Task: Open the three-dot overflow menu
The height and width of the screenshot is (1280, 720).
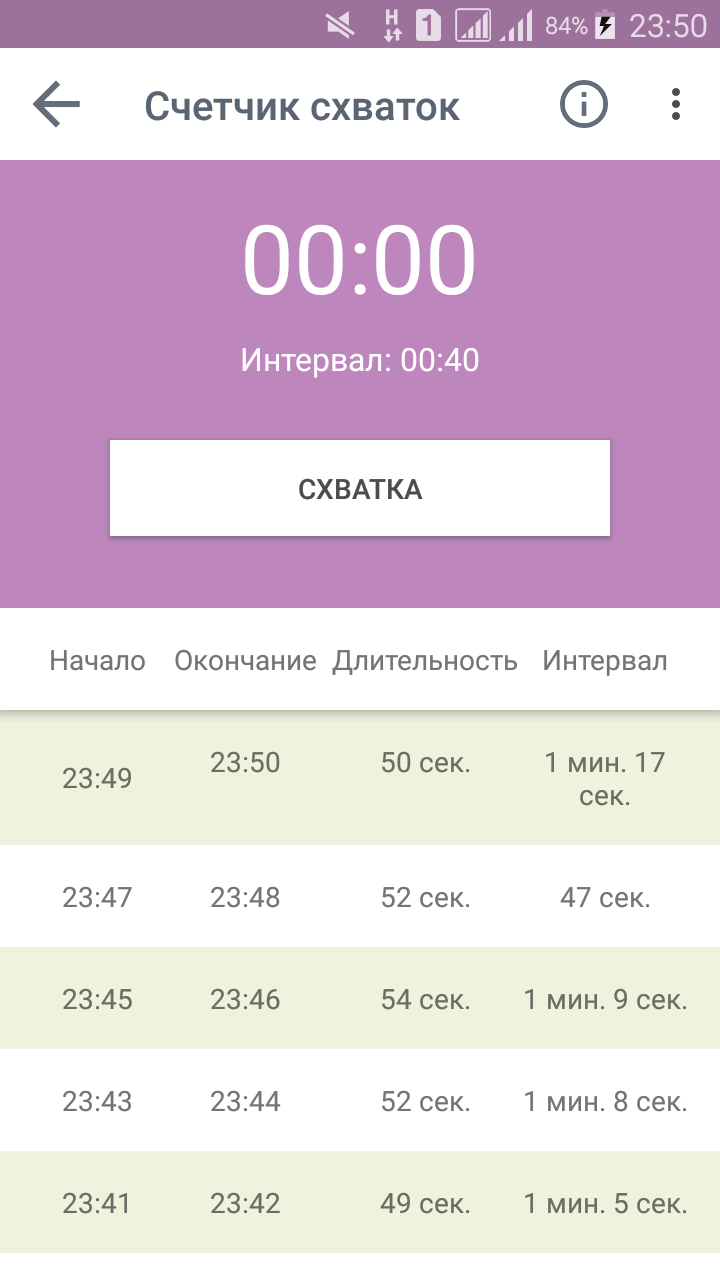Action: (x=677, y=104)
